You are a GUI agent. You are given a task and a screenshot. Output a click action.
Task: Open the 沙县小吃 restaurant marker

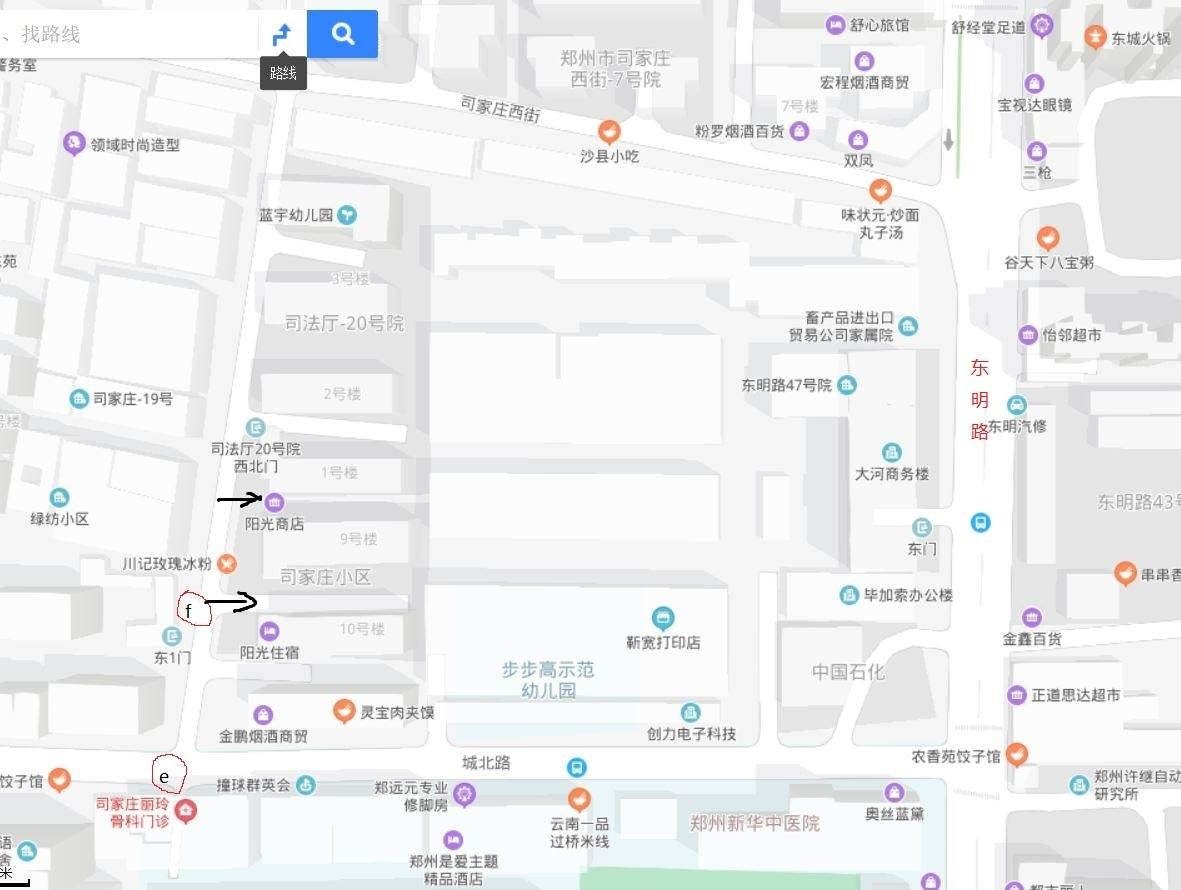point(608,131)
